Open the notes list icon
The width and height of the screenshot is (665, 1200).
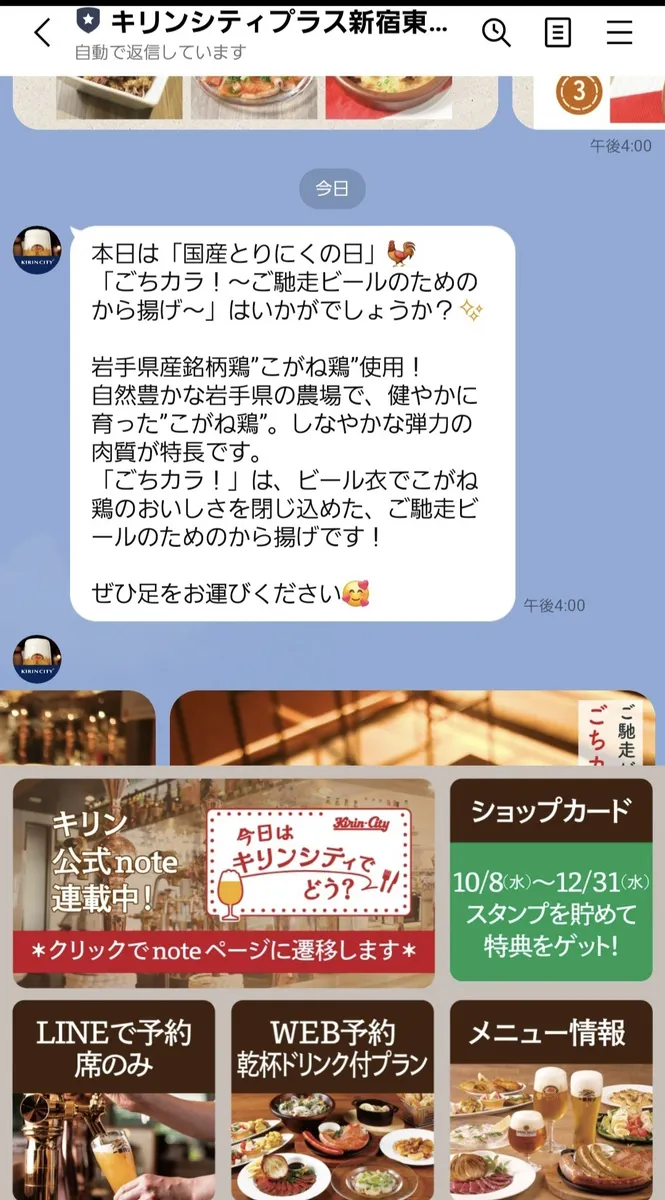pos(558,33)
